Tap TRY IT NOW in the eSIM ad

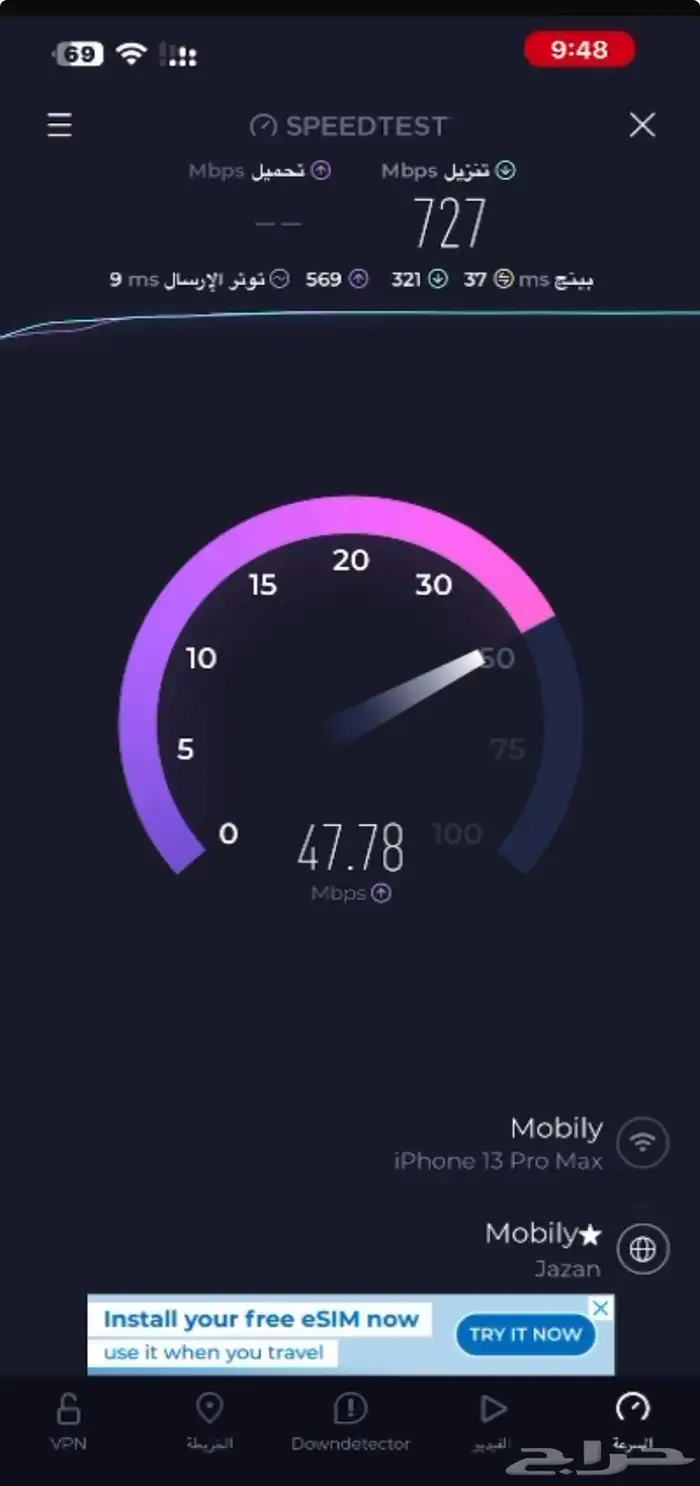(525, 1334)
